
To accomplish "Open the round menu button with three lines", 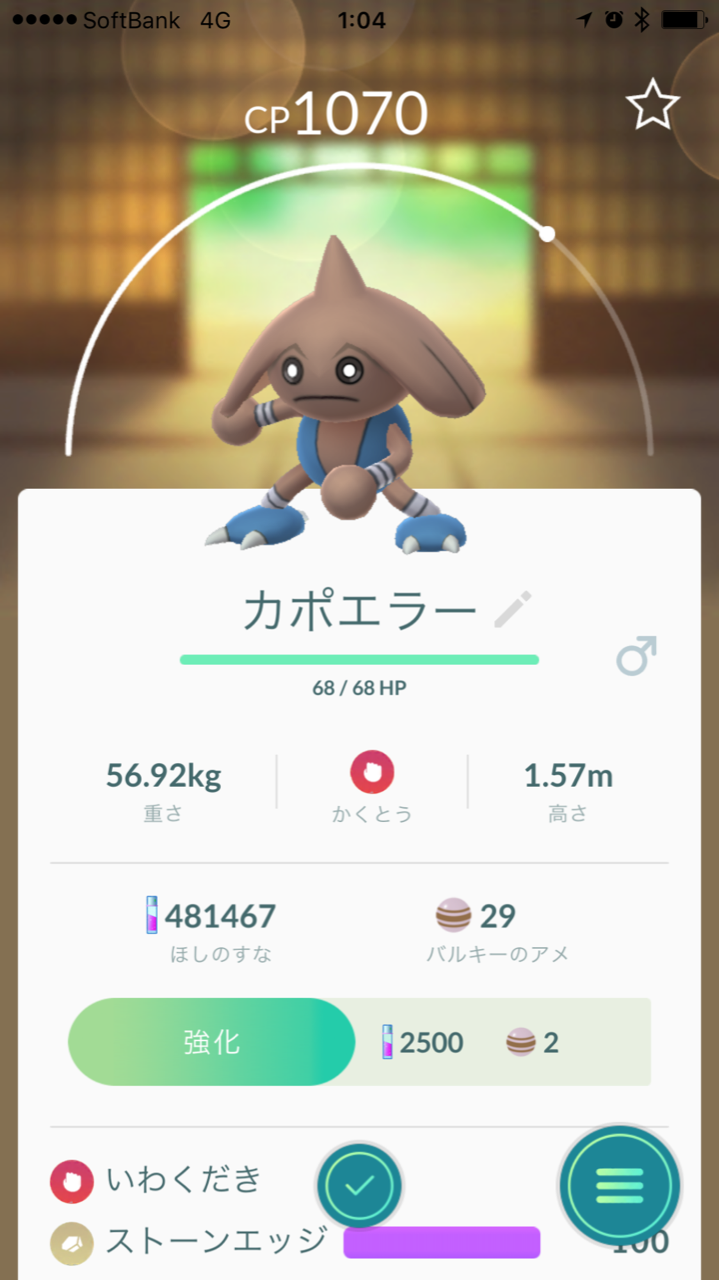I will point(619,1185).
